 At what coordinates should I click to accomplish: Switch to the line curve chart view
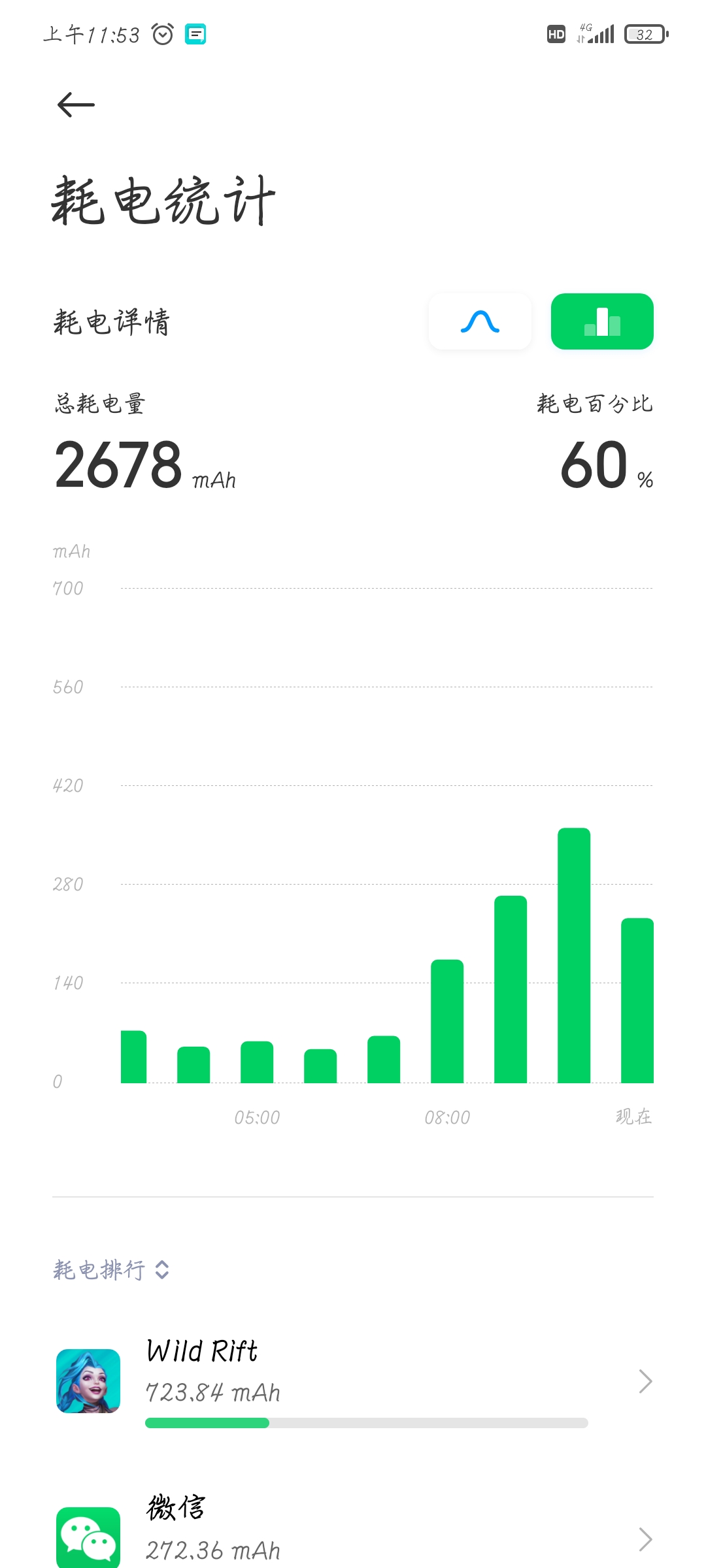point(480,321)
